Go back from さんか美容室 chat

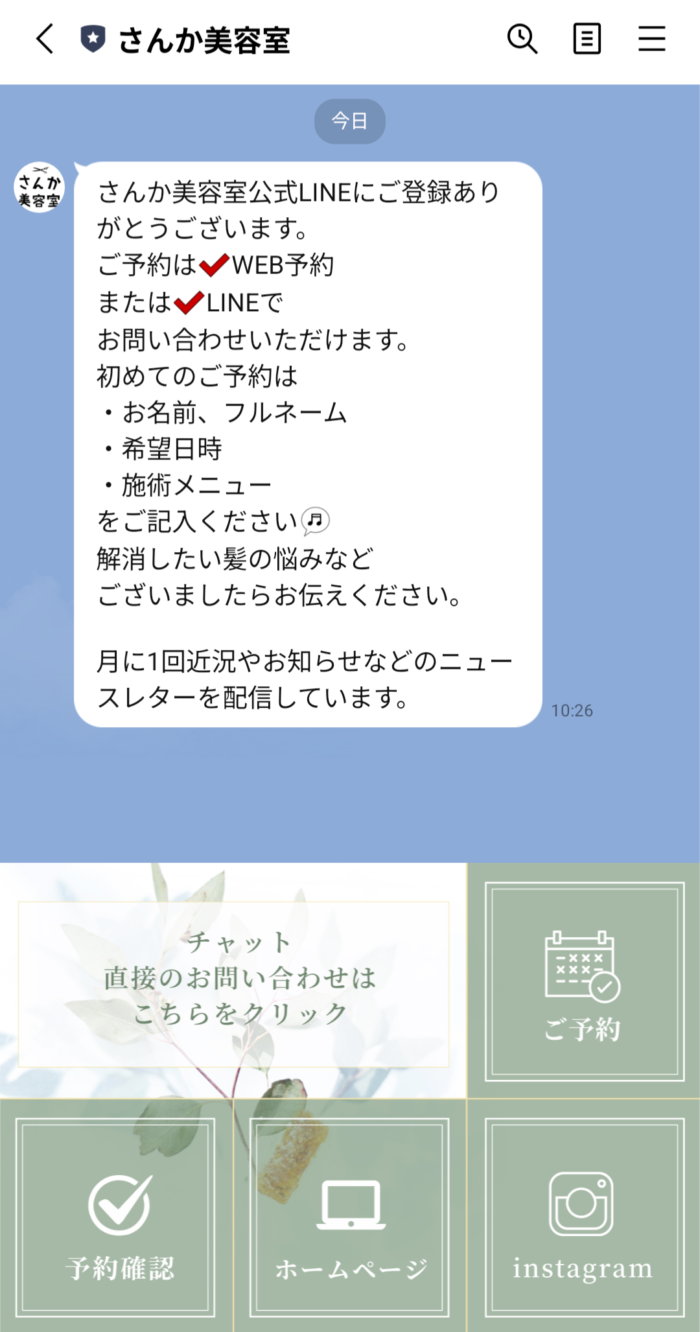point(44,40)
